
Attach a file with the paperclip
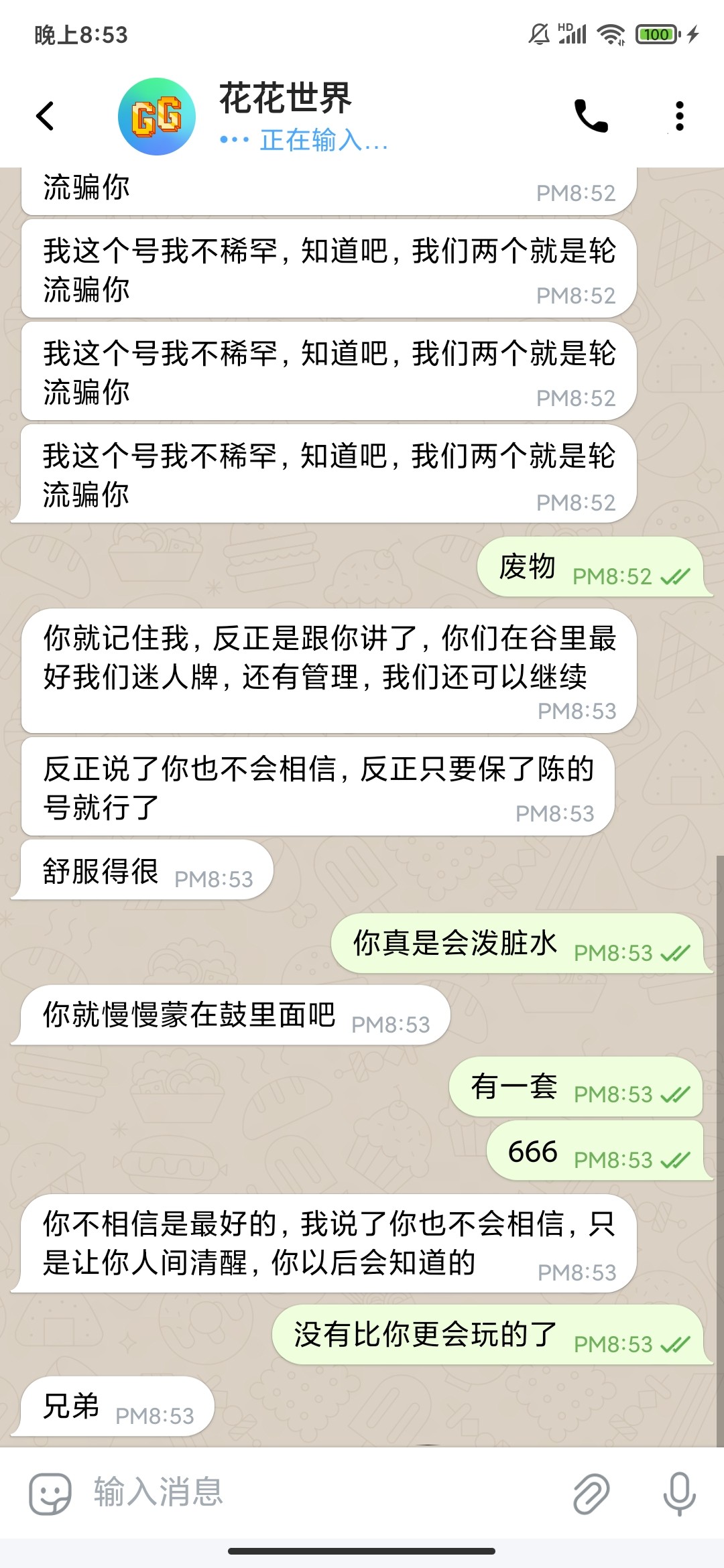pos(591,1493)
